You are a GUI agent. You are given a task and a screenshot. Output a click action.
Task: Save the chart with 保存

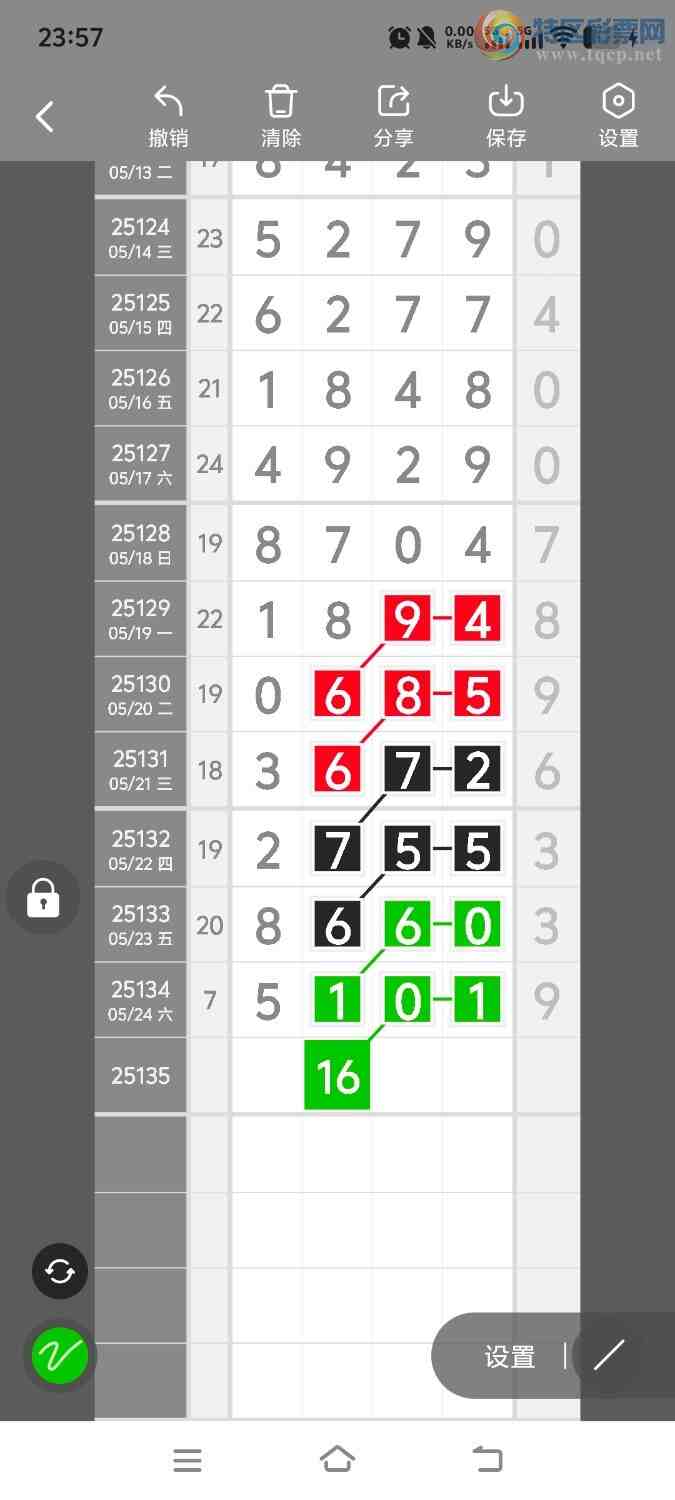pyautogui.click(x=506, y=116)
